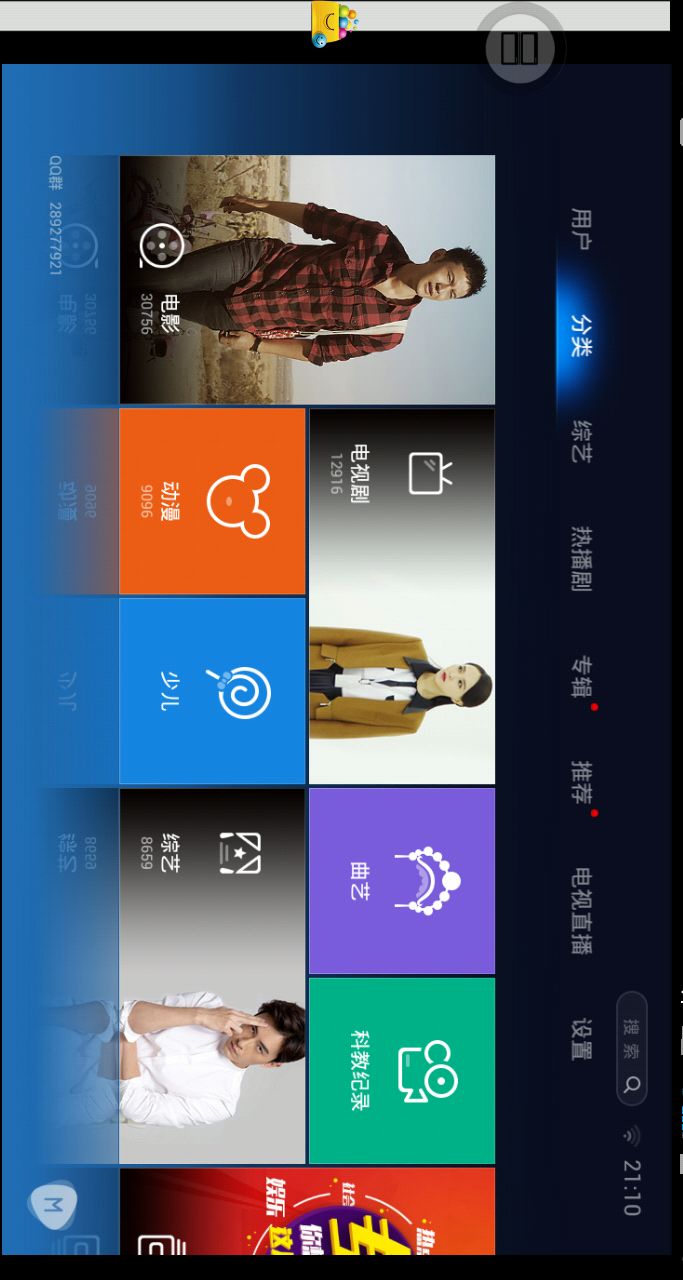Select the 曲艺 category tile
683x1280 pixels.
point(401,880)
